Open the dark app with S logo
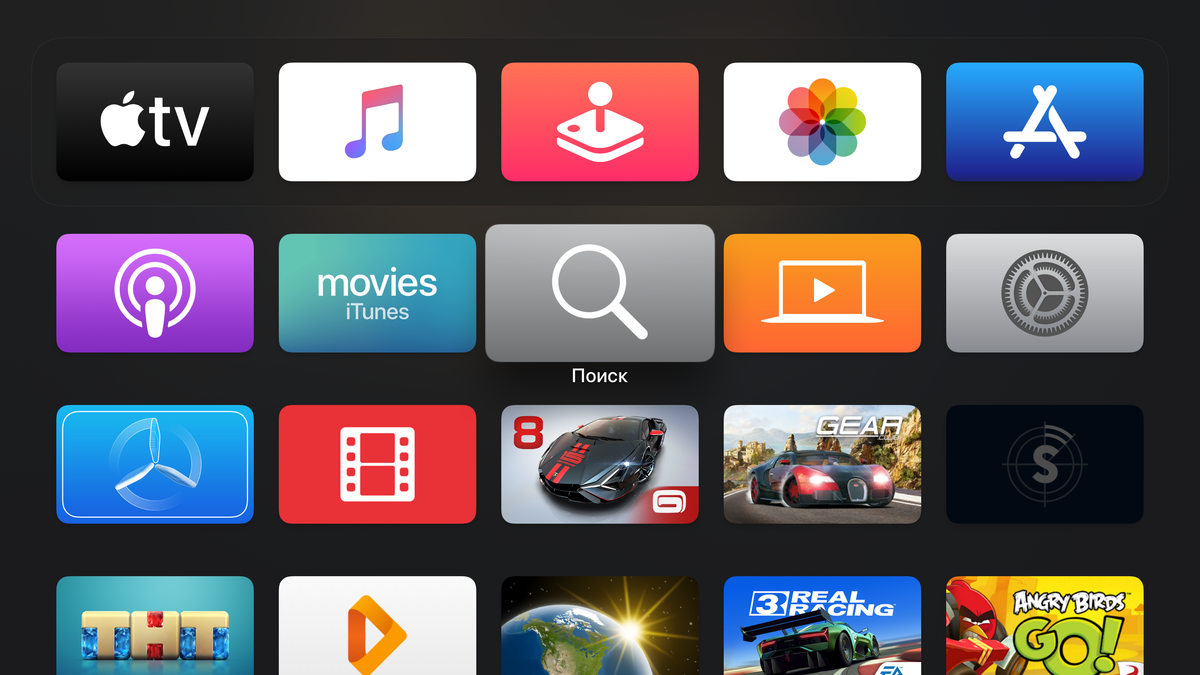Screen dimensions: 1200x675 1045,464
